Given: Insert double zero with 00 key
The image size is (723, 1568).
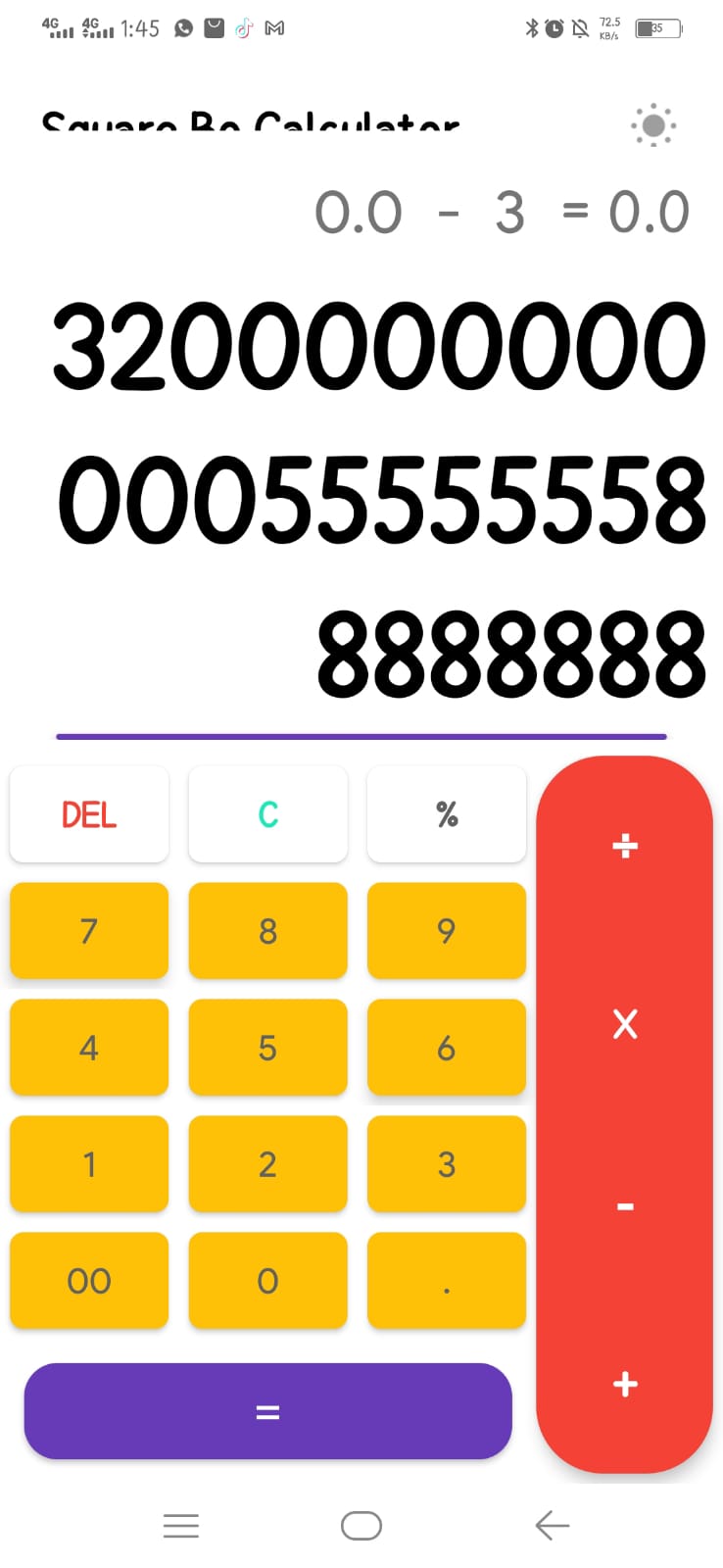Looking at the screenshot, I should [89, 1281].
